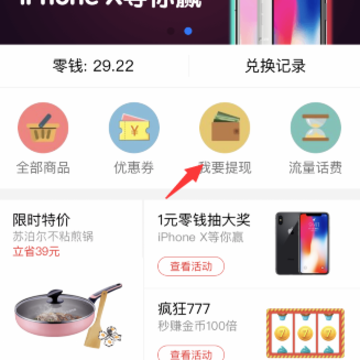The image size is (360, 360).
Task: Open 流量话费 data and phone credit
Action: click(316, 139)
